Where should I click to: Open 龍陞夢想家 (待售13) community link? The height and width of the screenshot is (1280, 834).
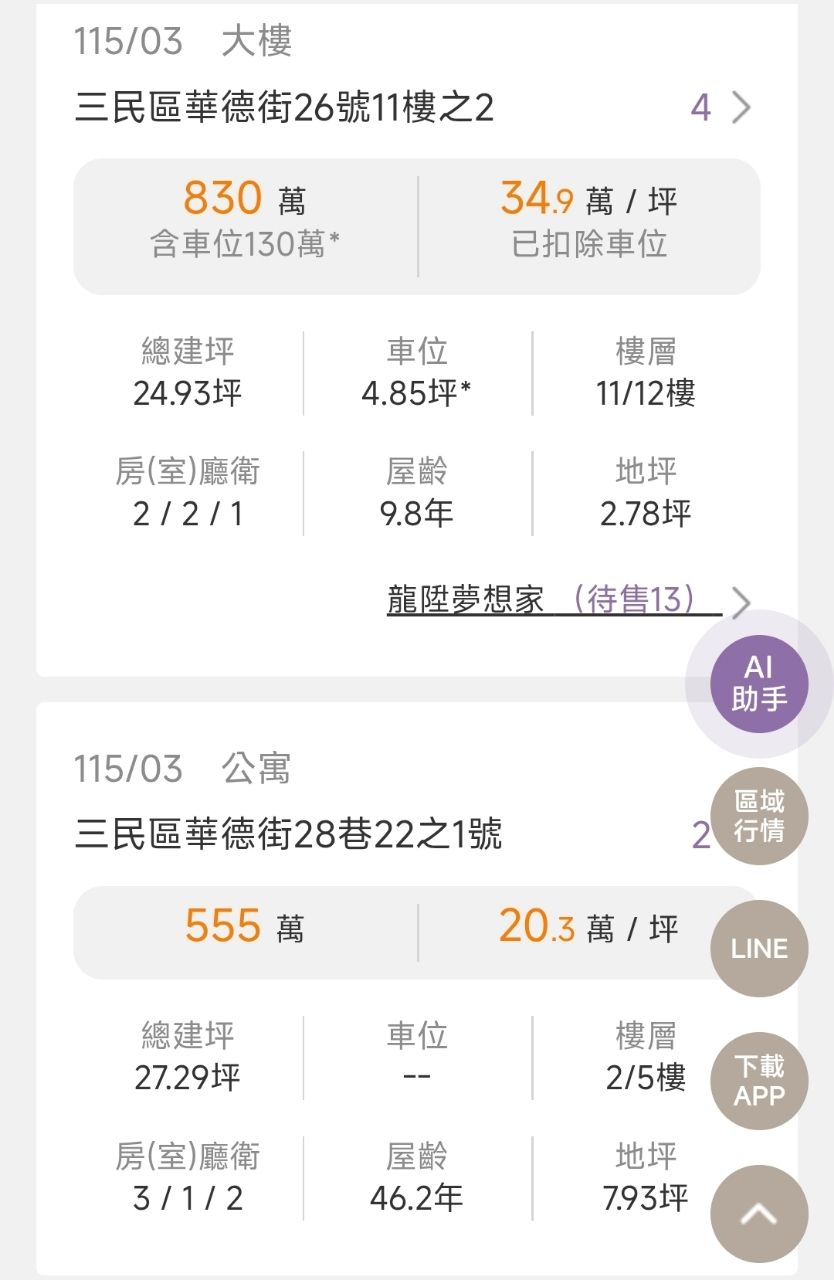coord(554,600)
